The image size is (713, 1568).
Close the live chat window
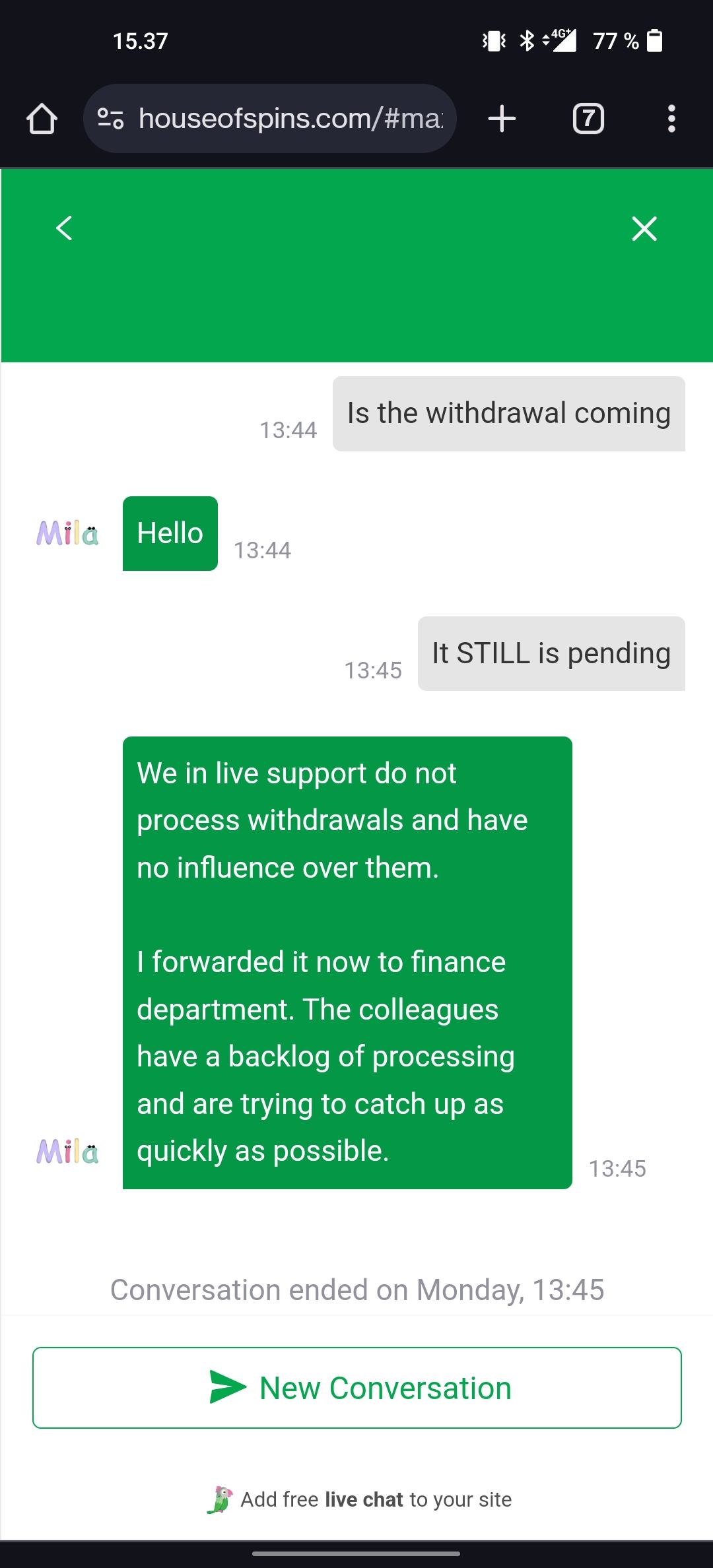(644, 229)
